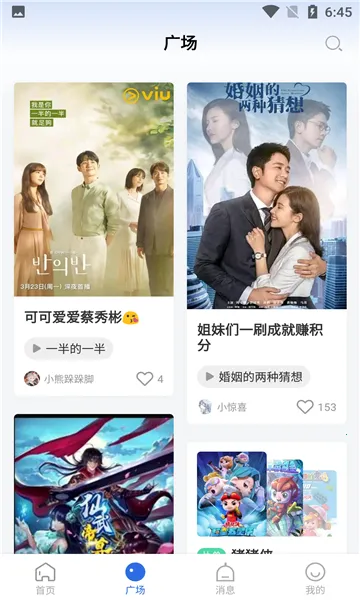
Task: Open the 可可爱爱蔡秀彬 post poster
Action: (94, 189)
